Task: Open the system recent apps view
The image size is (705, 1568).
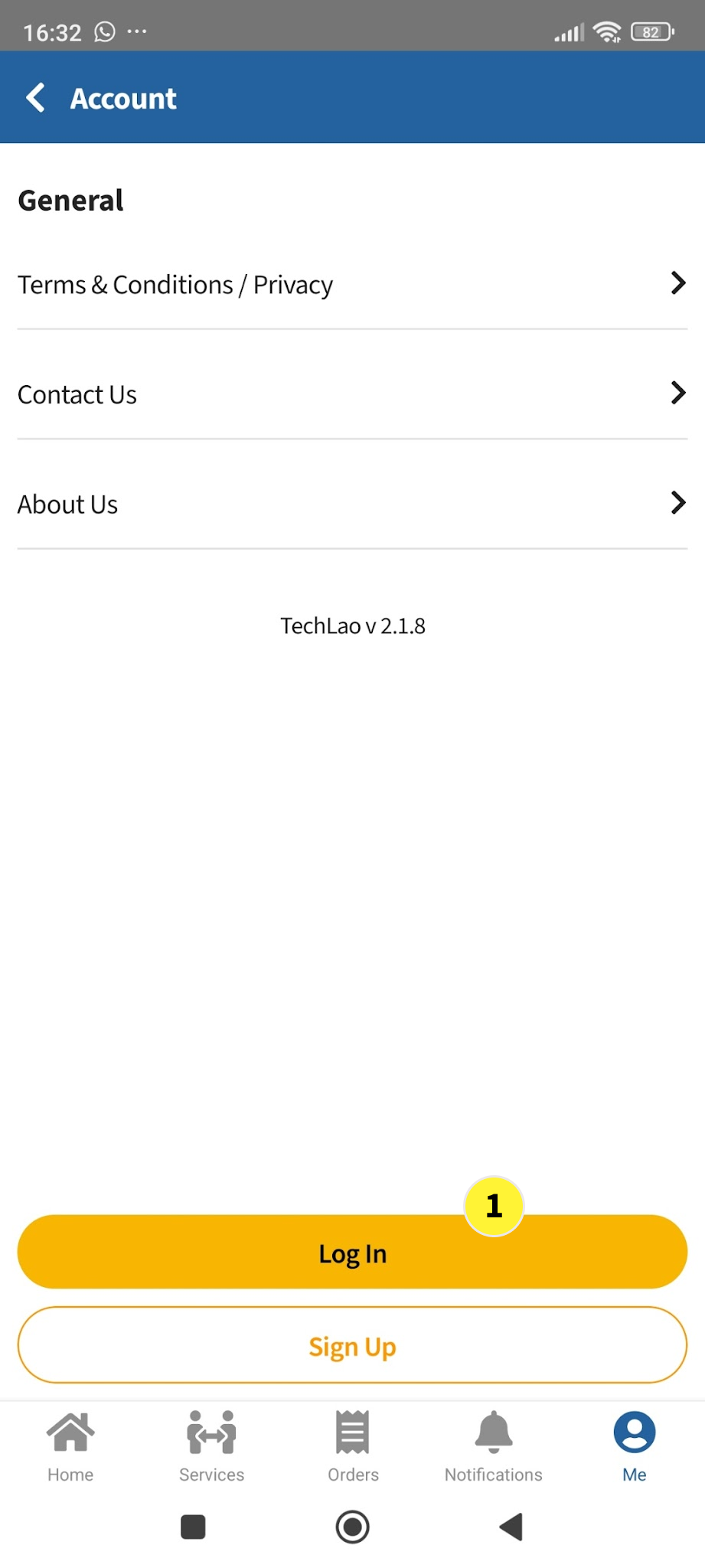Action: [x=193, y=1527]
